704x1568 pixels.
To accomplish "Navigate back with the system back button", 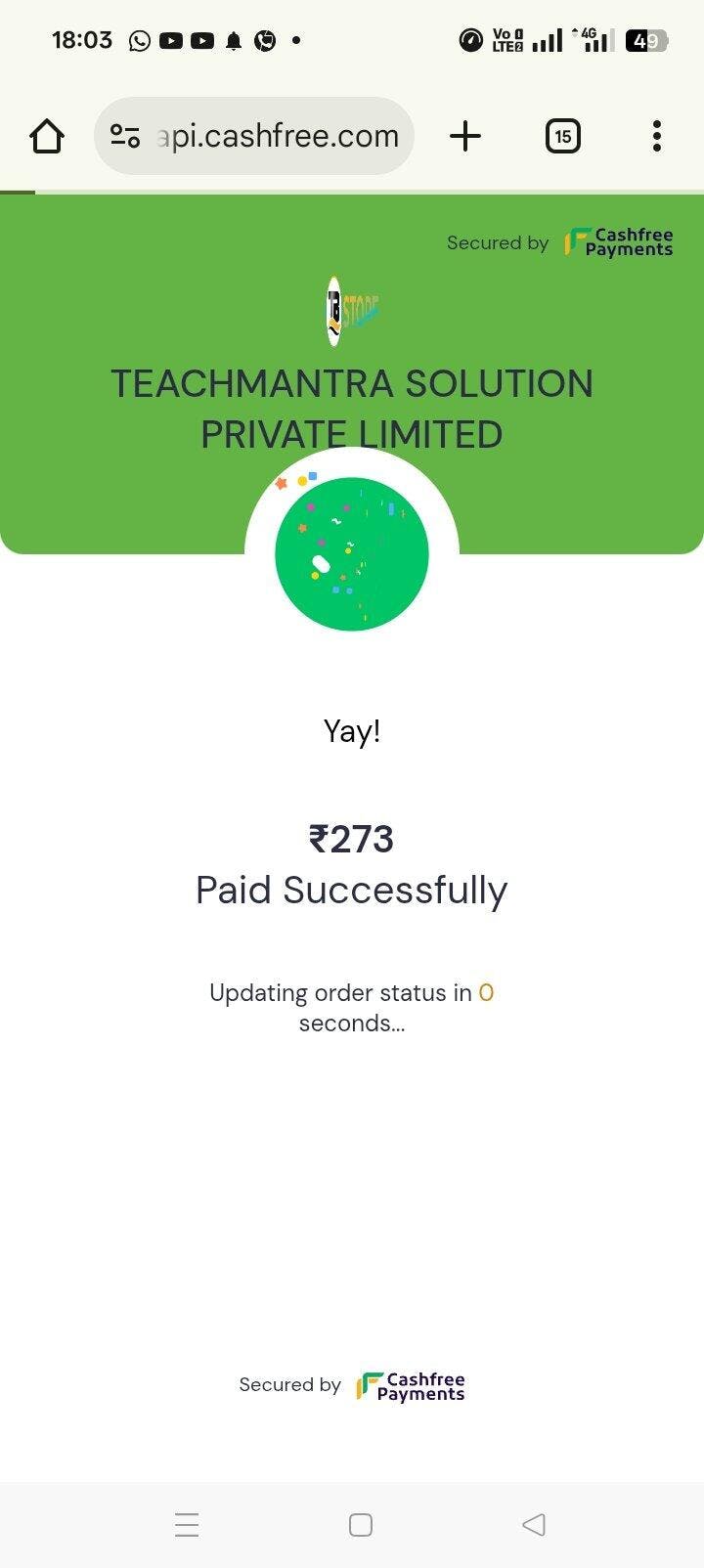I will [533, 1524].
